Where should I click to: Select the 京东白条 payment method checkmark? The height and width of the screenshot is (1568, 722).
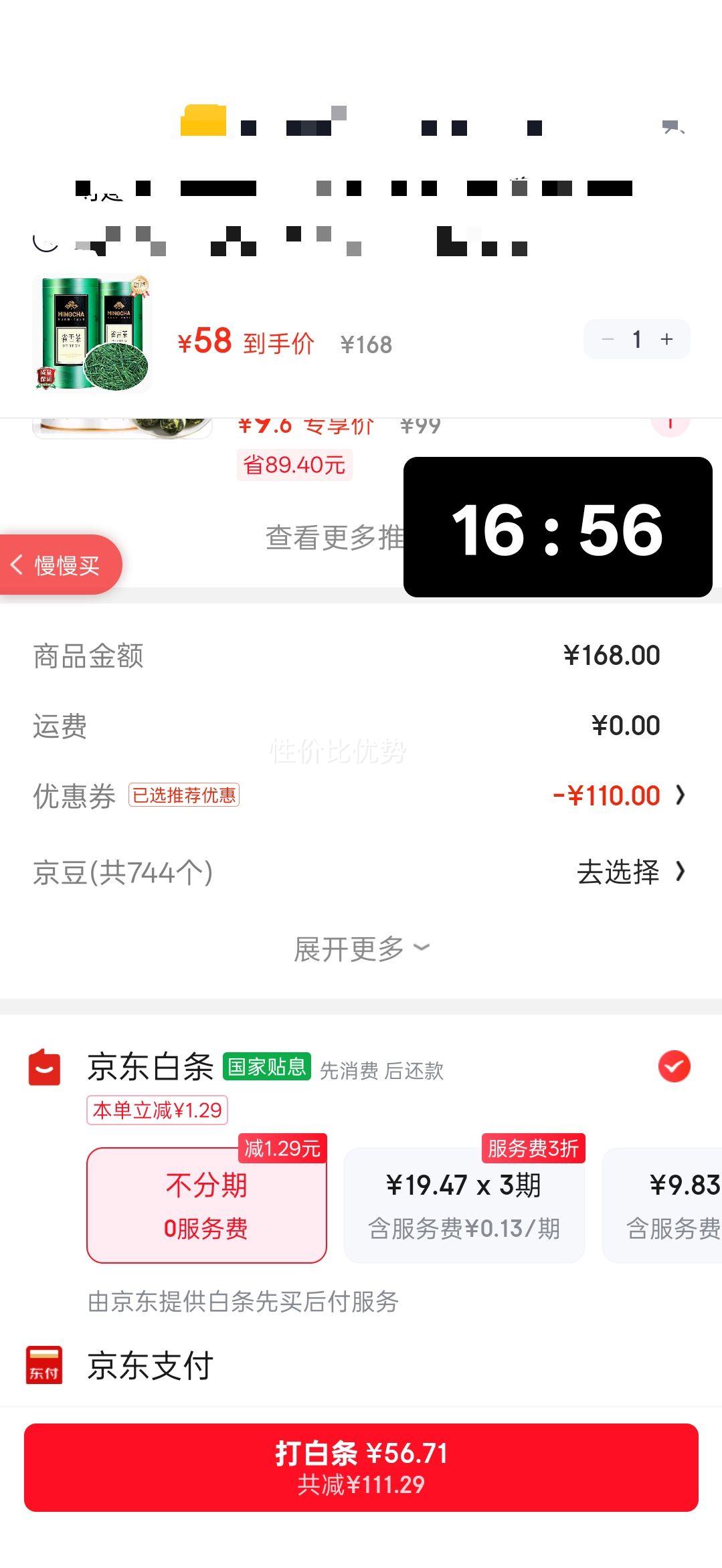coord(674,1068)
